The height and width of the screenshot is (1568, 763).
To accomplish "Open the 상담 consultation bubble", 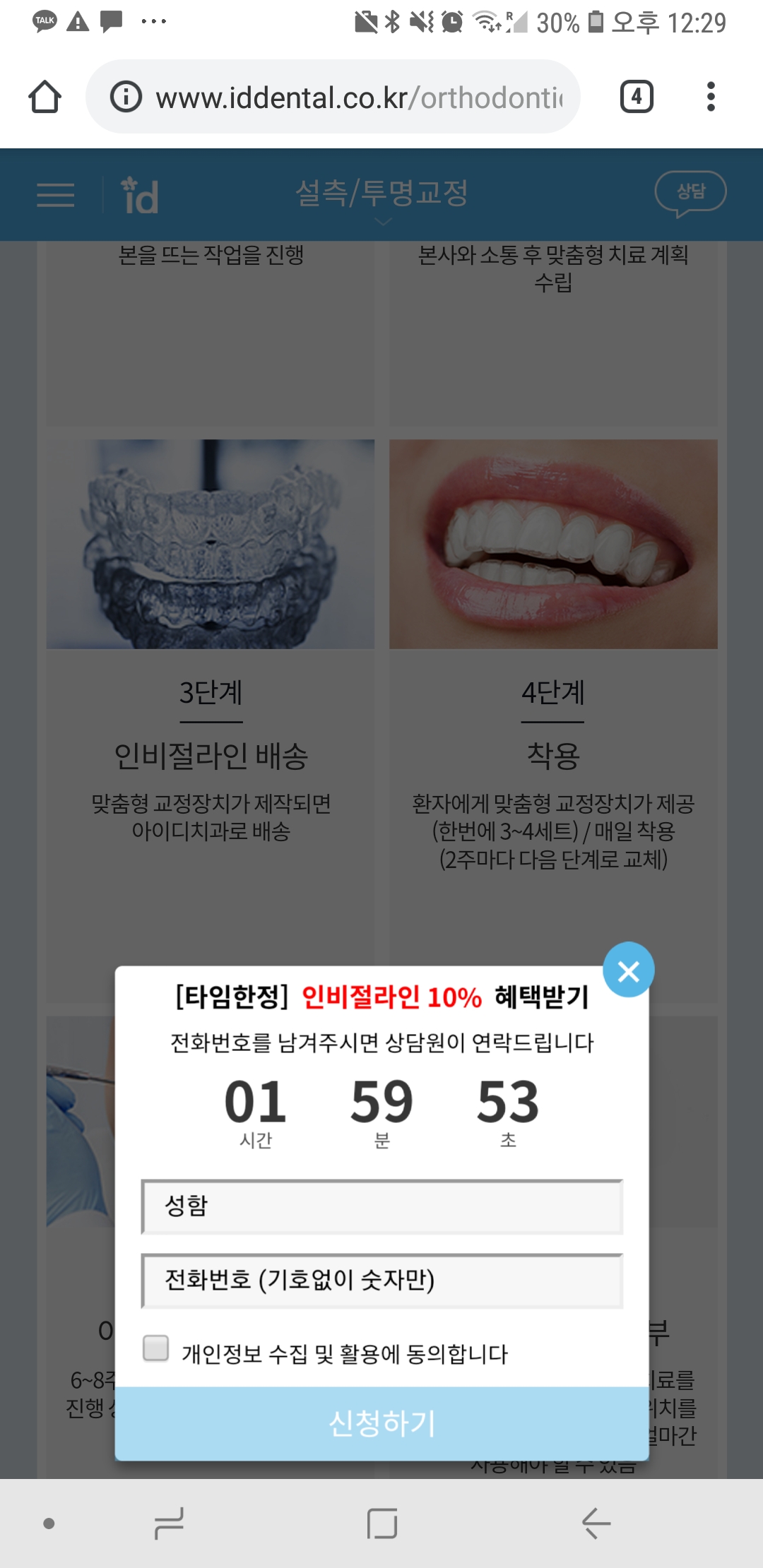I will click(x=690, y=191).
